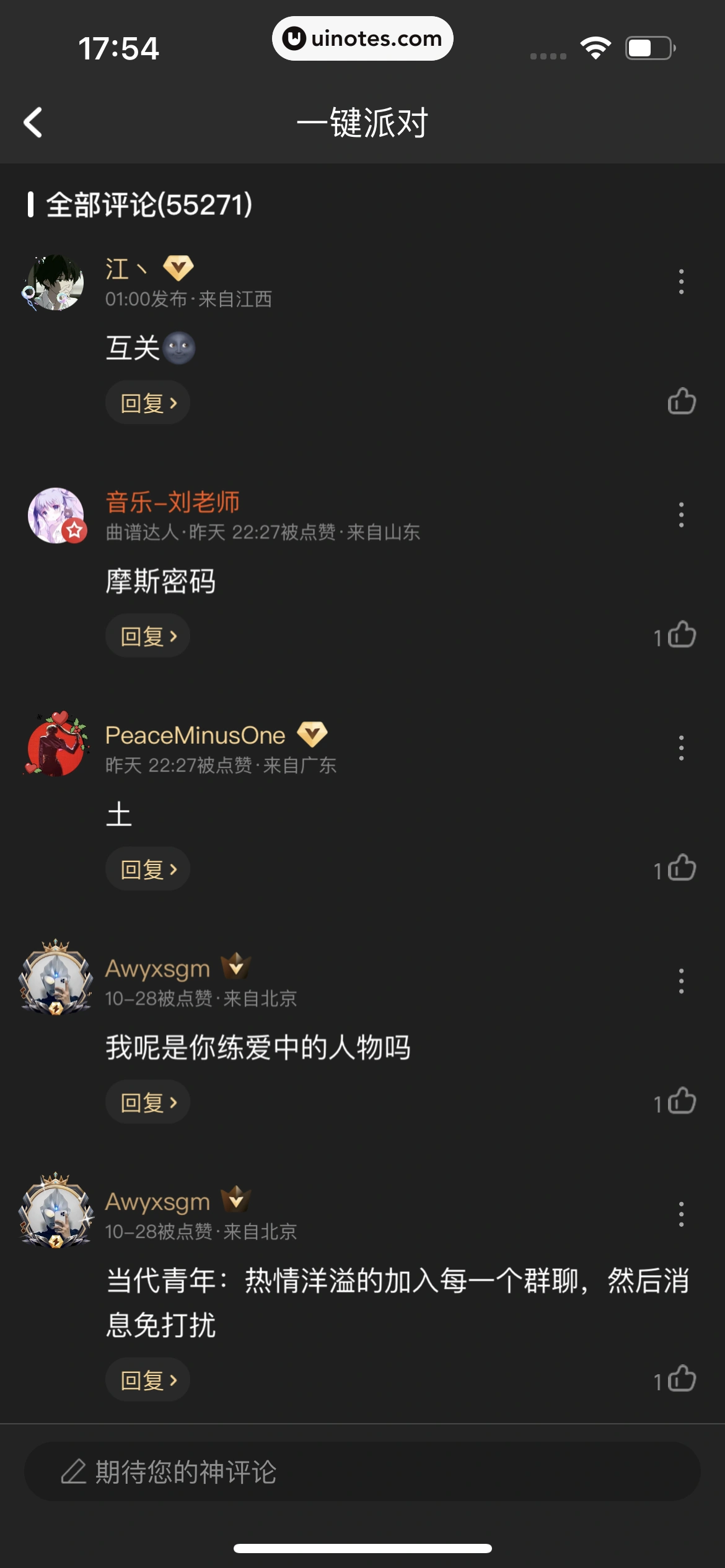Open the PeaceMinusOne username link
This screenshot has width=725, height=1568.
click(195, 735)
